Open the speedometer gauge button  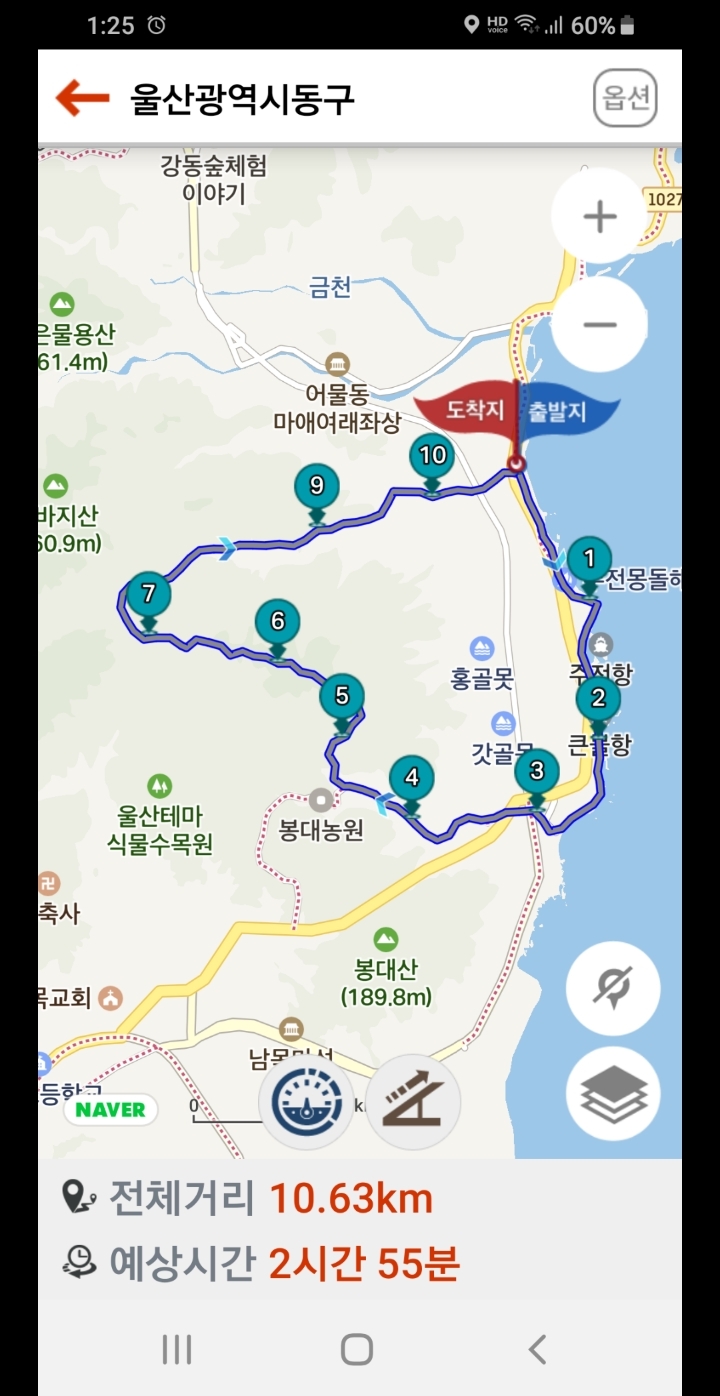306,1104
